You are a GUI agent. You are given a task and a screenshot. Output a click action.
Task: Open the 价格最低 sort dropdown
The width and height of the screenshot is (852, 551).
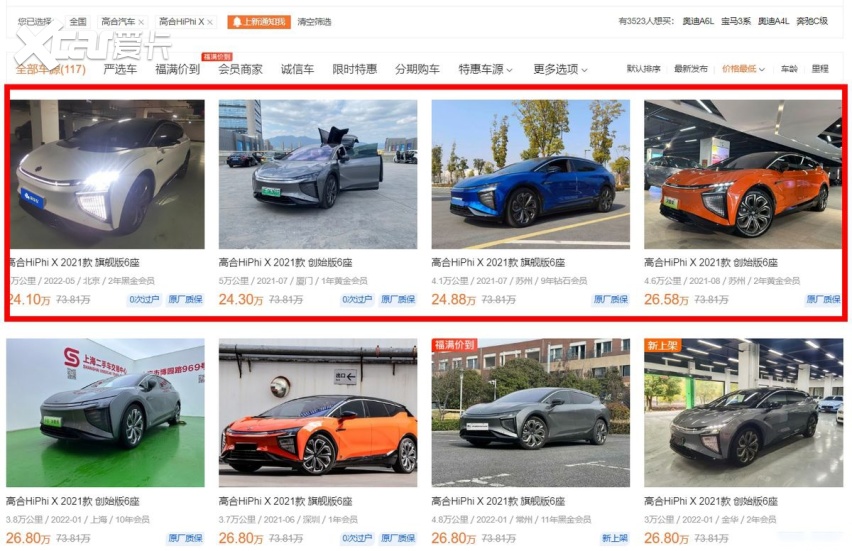pyautogui.click(x=743, y=69)
